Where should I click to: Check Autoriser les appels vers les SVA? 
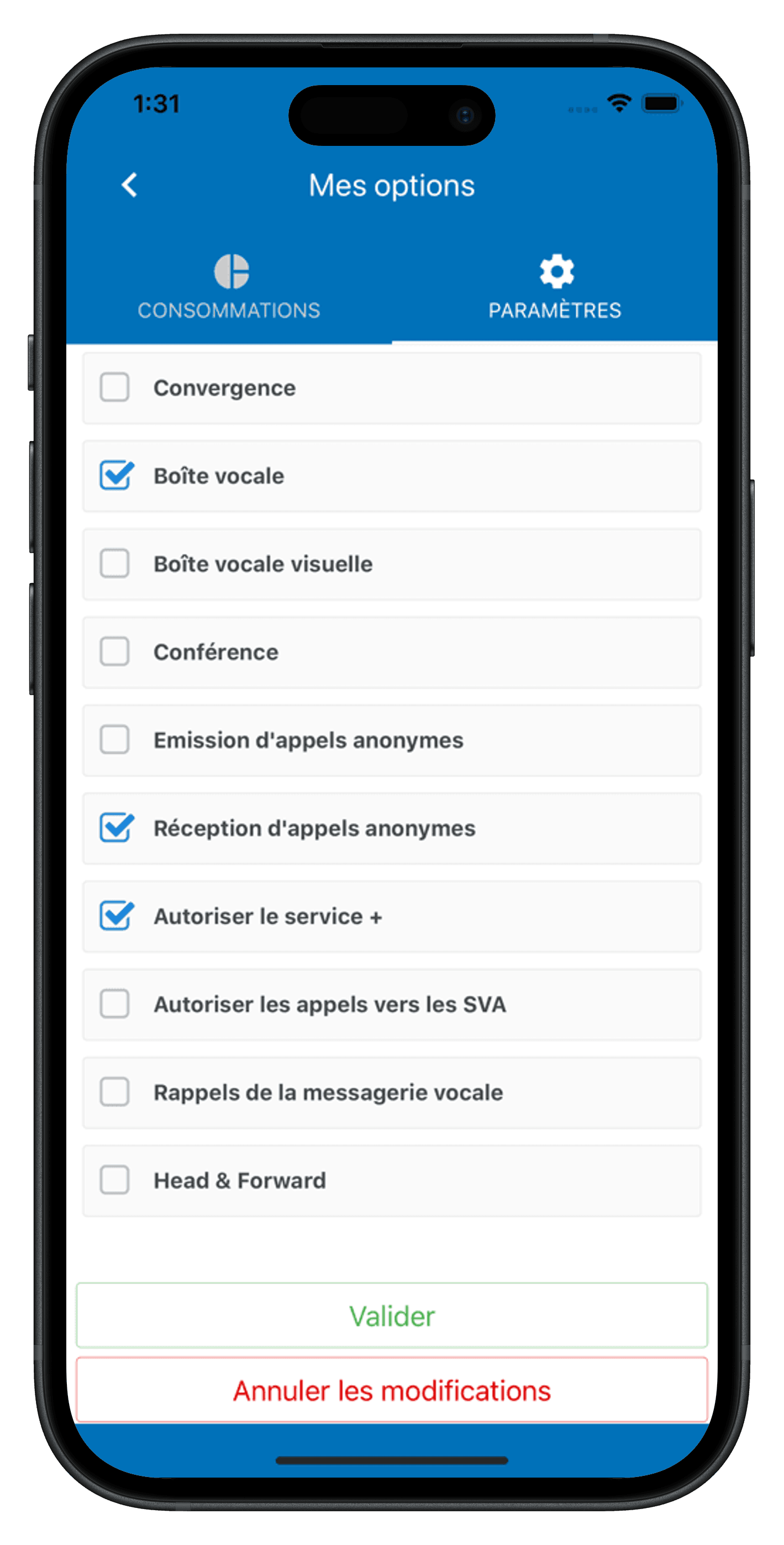(x=114, y=1005)
